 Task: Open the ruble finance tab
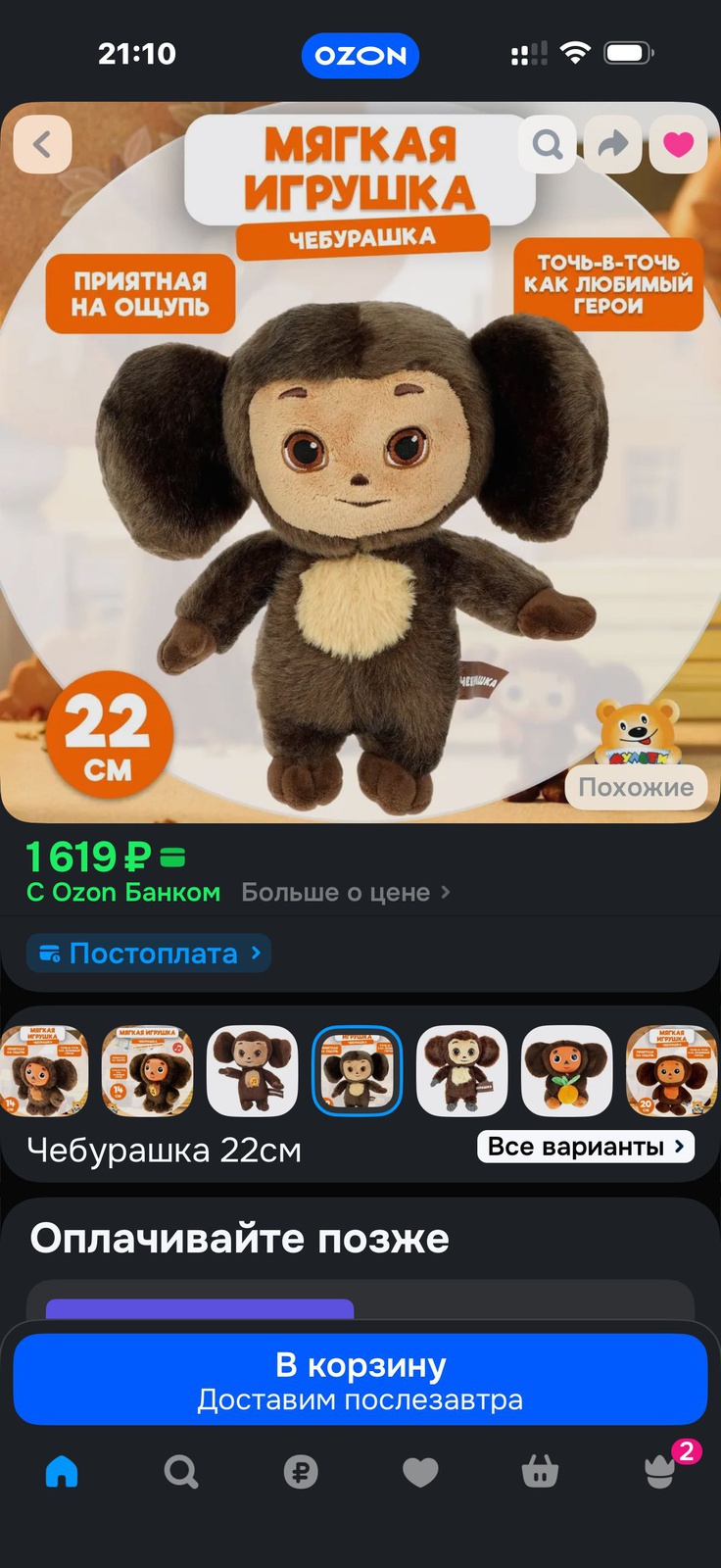301,1471
